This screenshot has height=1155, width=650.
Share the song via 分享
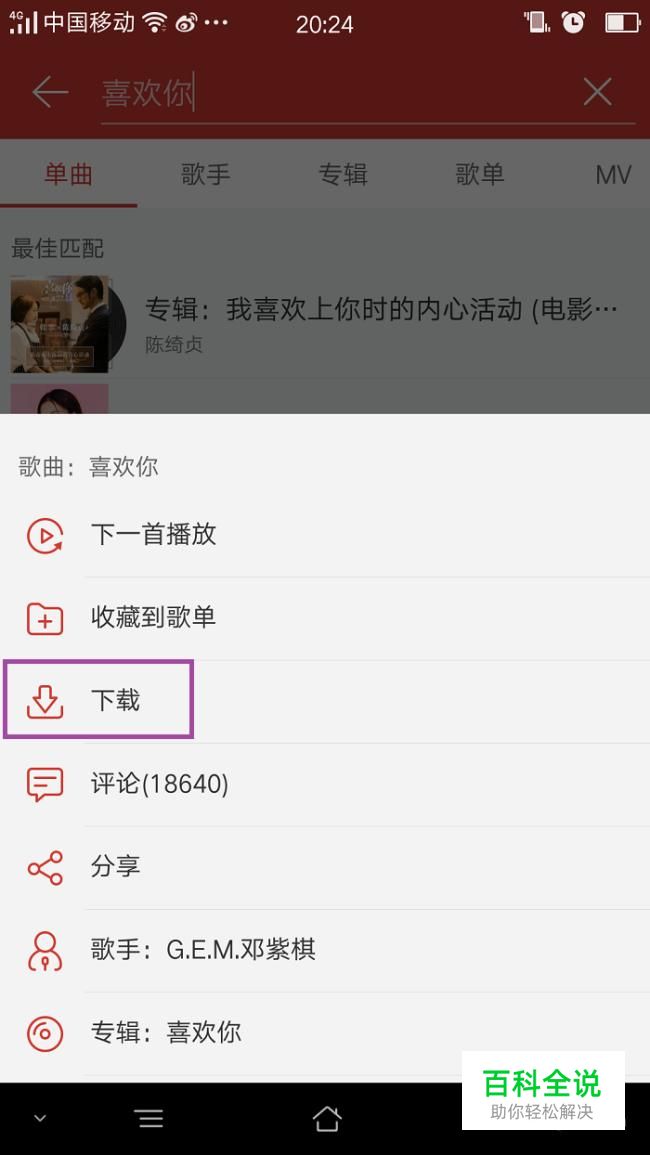pyautogui.click(x=325, y=867)
